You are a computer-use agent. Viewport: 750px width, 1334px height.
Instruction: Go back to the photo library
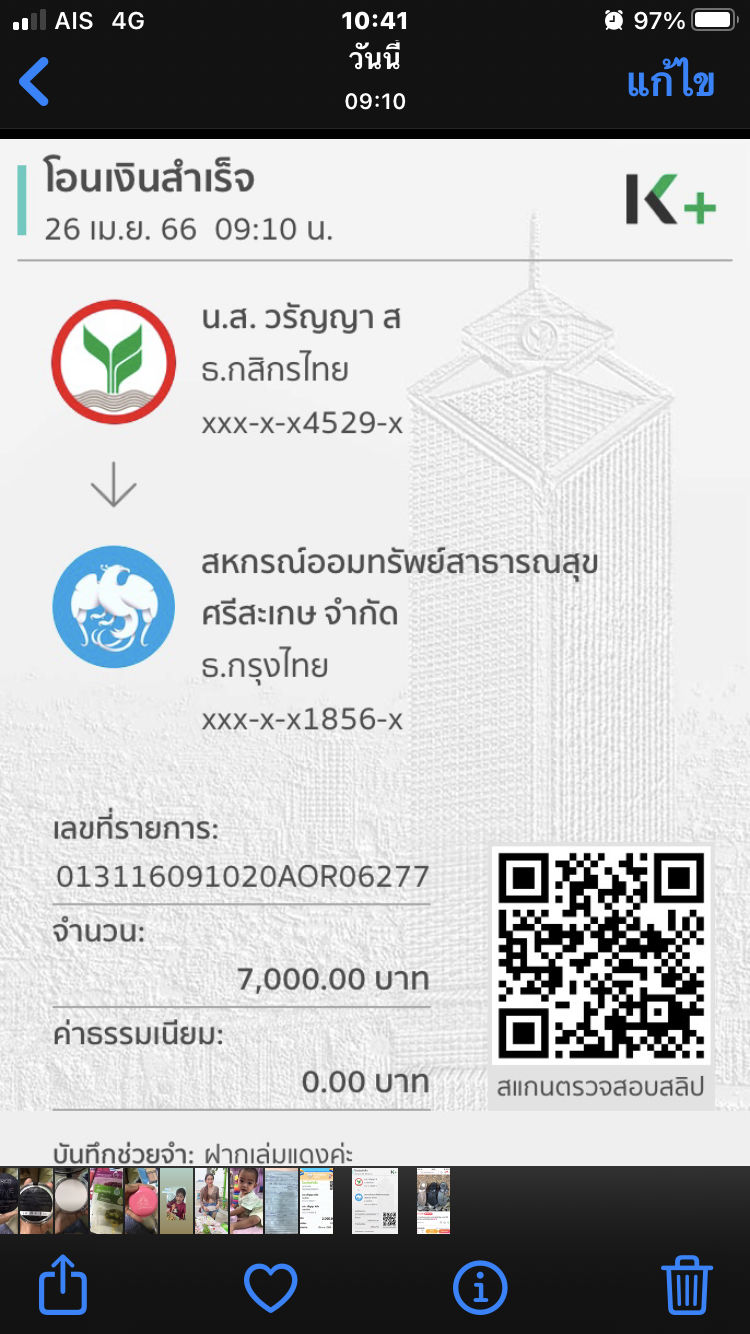click(x=34, y=82)
